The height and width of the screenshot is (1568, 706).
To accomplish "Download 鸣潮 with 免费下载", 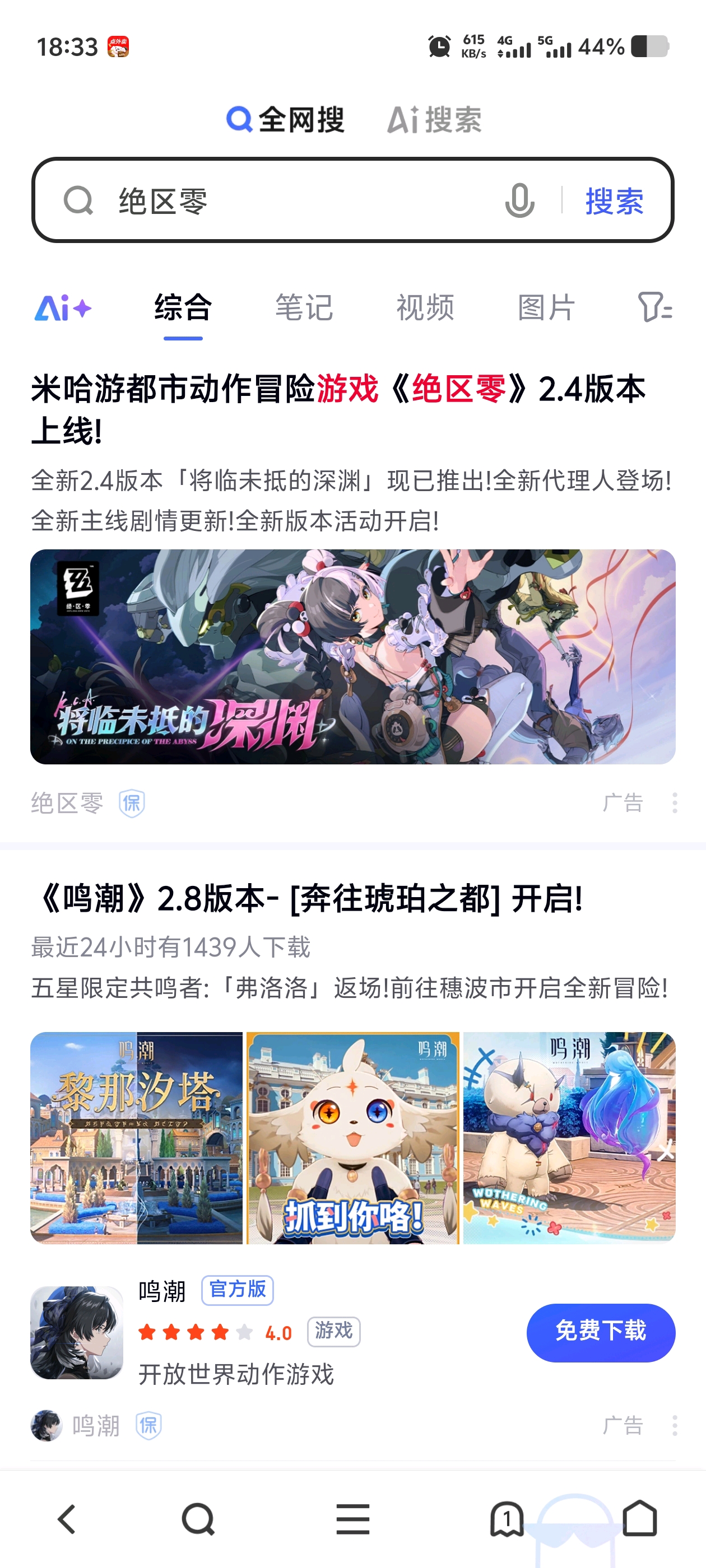I will click(x=600, y=1332).
